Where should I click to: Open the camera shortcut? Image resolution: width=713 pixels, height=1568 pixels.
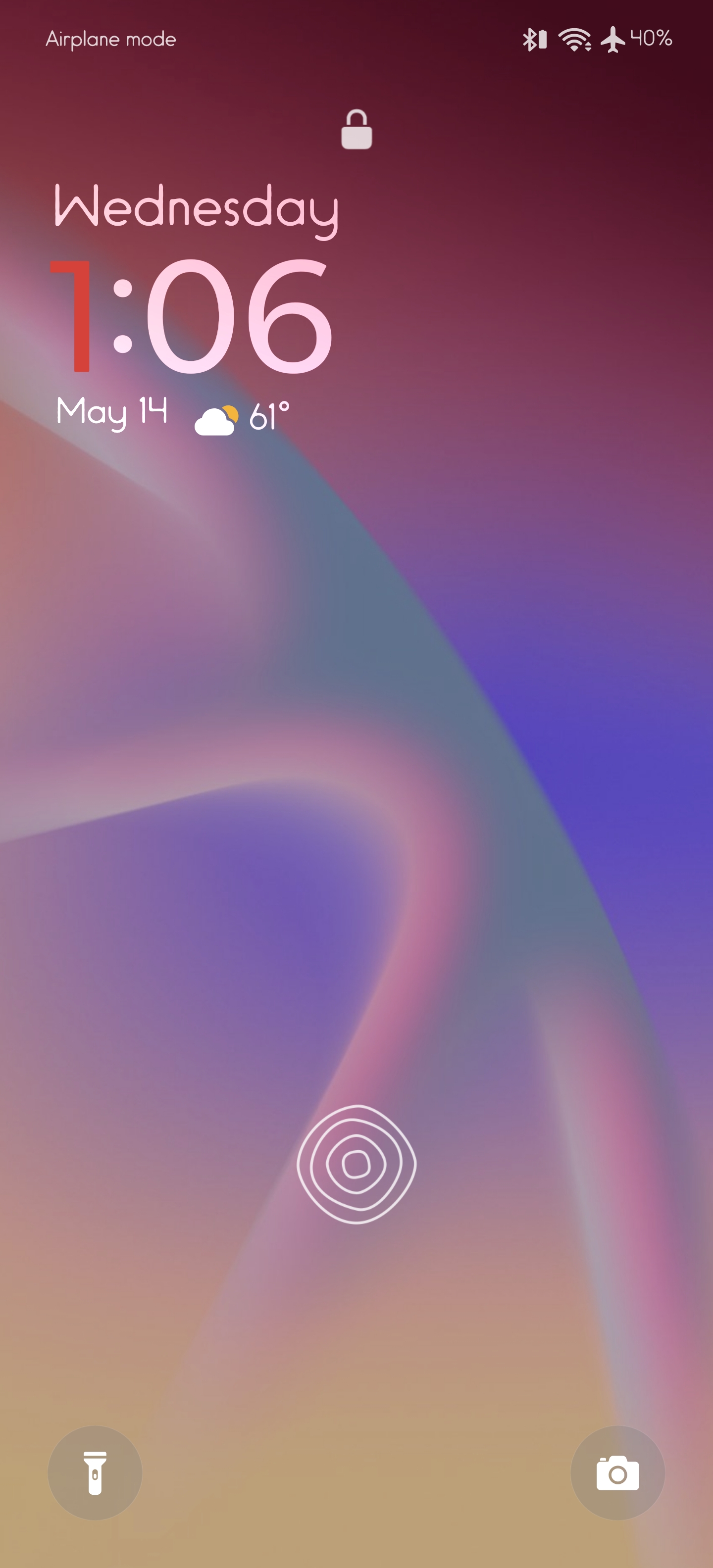(617, 1472)
